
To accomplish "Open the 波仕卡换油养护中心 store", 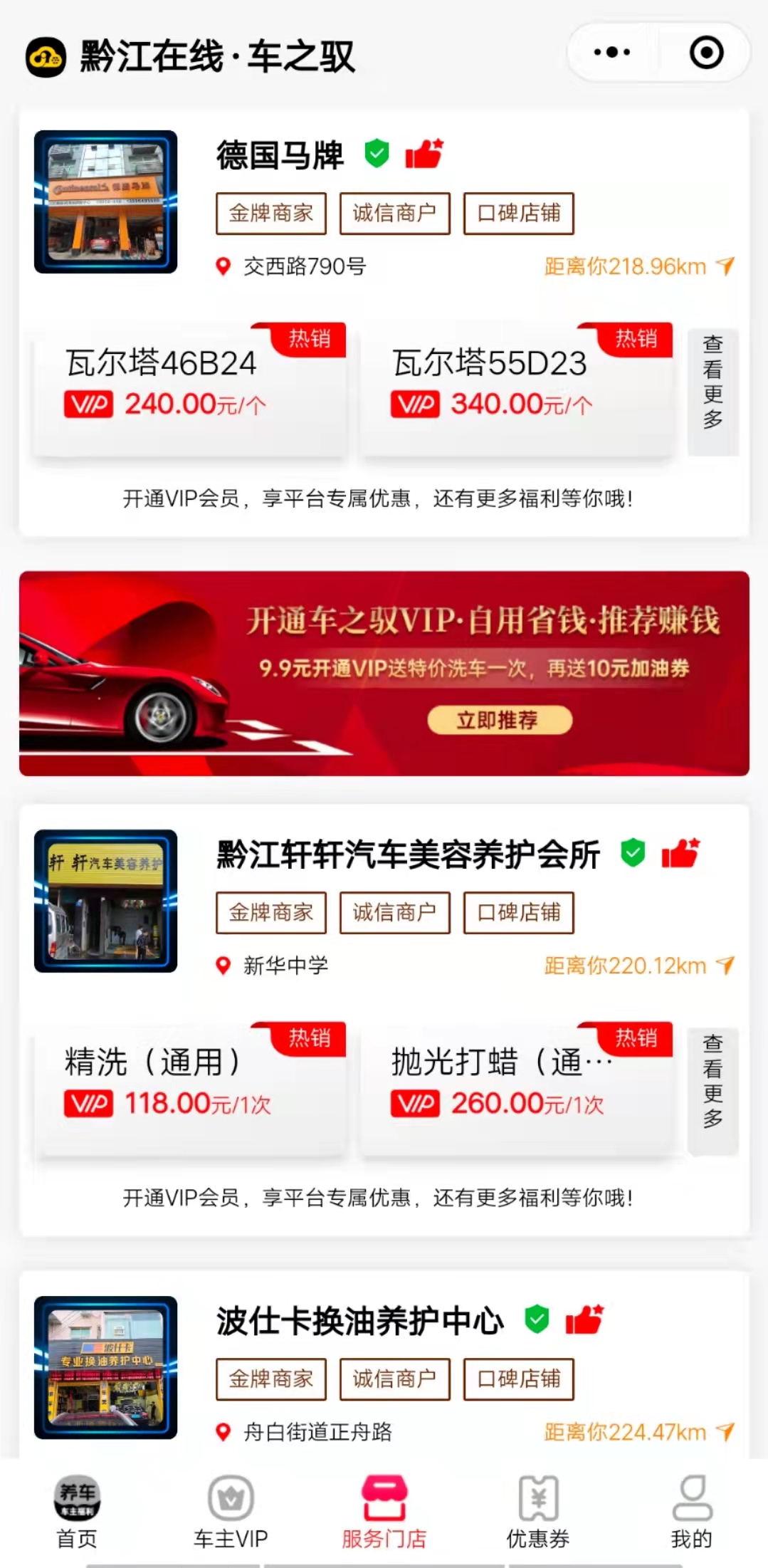I will [359, 1321].
